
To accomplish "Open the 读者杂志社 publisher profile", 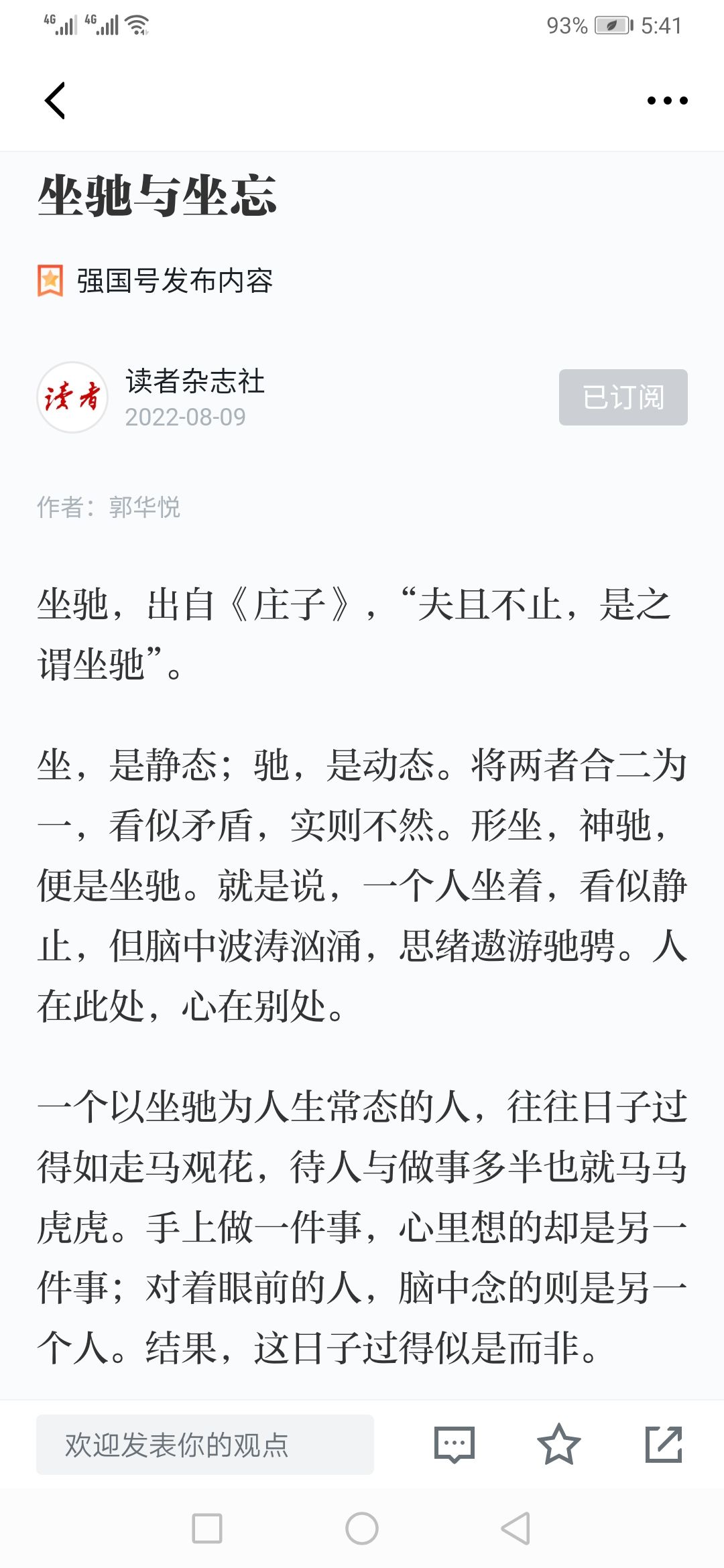I will point(194,381).
